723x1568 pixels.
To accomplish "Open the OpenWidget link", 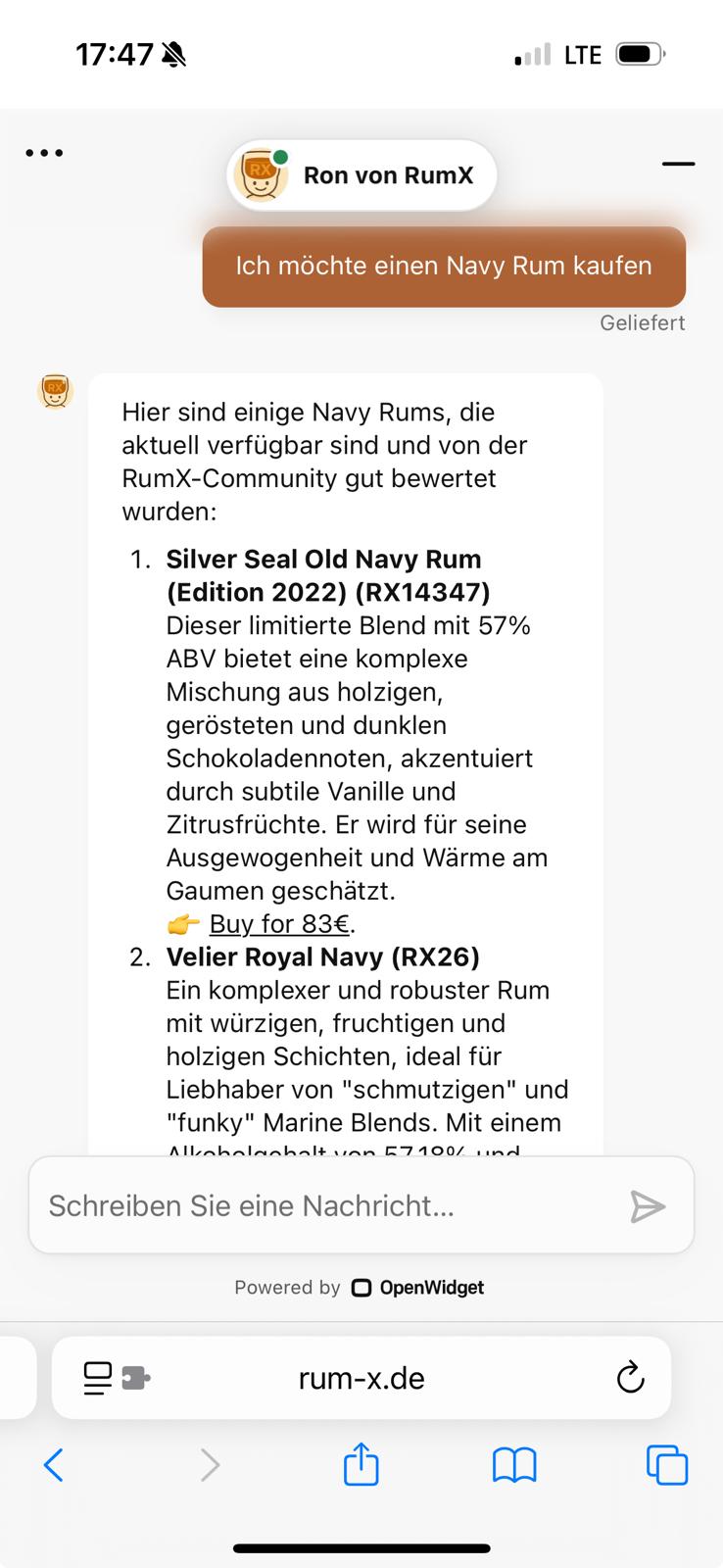I will pos(418,1288).
